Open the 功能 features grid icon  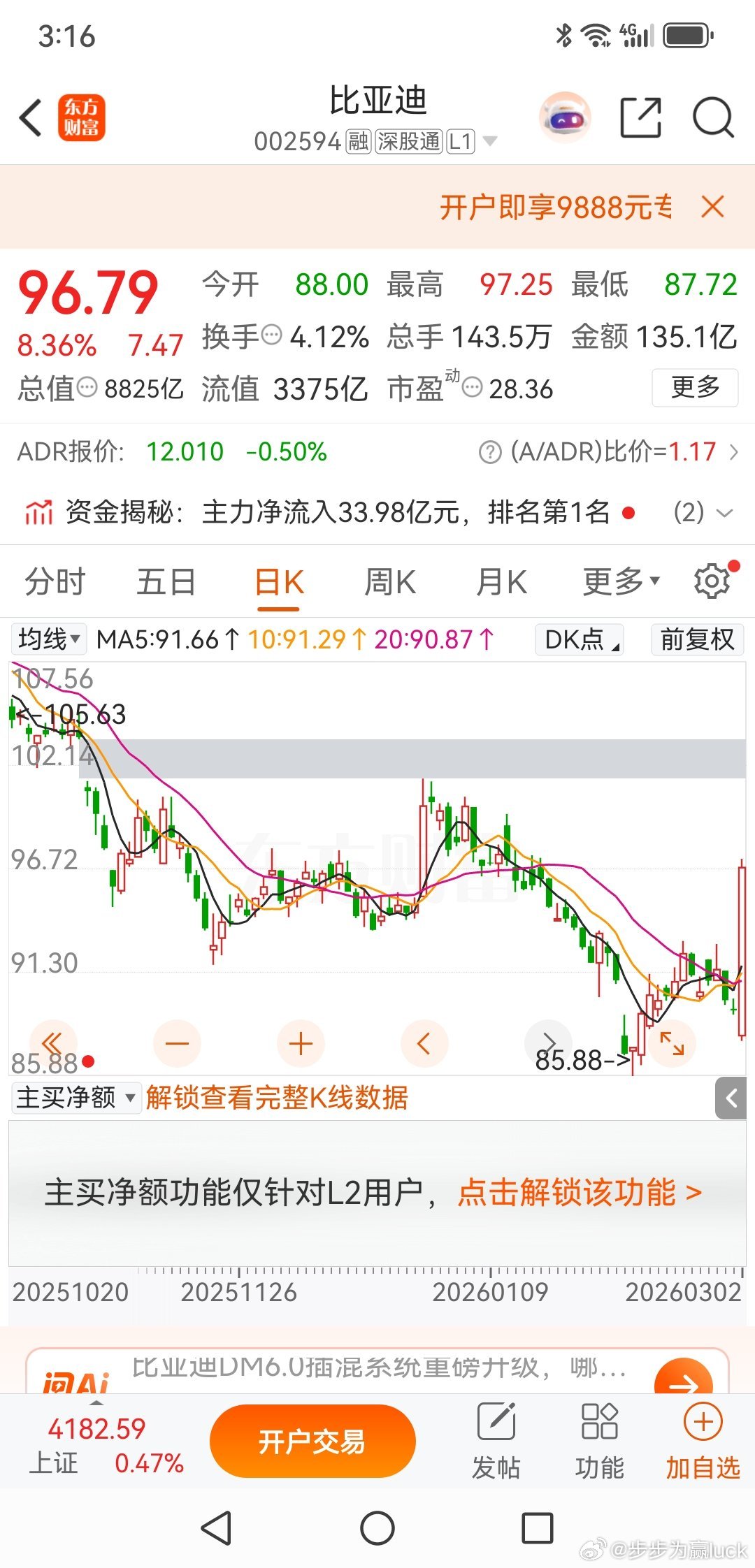click(x=598, y=1439)
